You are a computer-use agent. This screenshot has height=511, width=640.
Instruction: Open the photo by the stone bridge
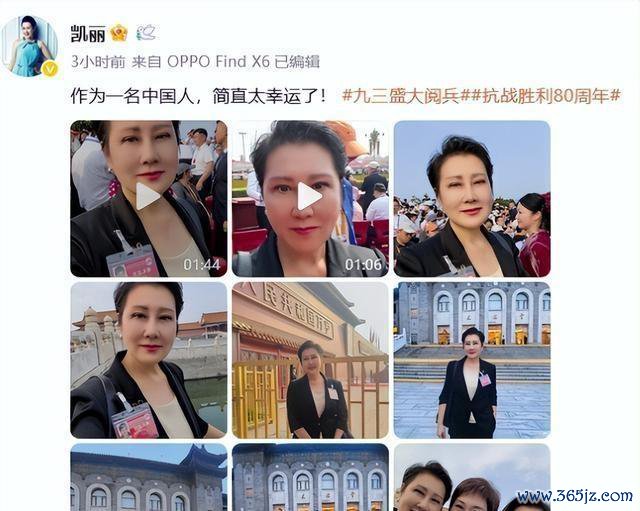148,360
